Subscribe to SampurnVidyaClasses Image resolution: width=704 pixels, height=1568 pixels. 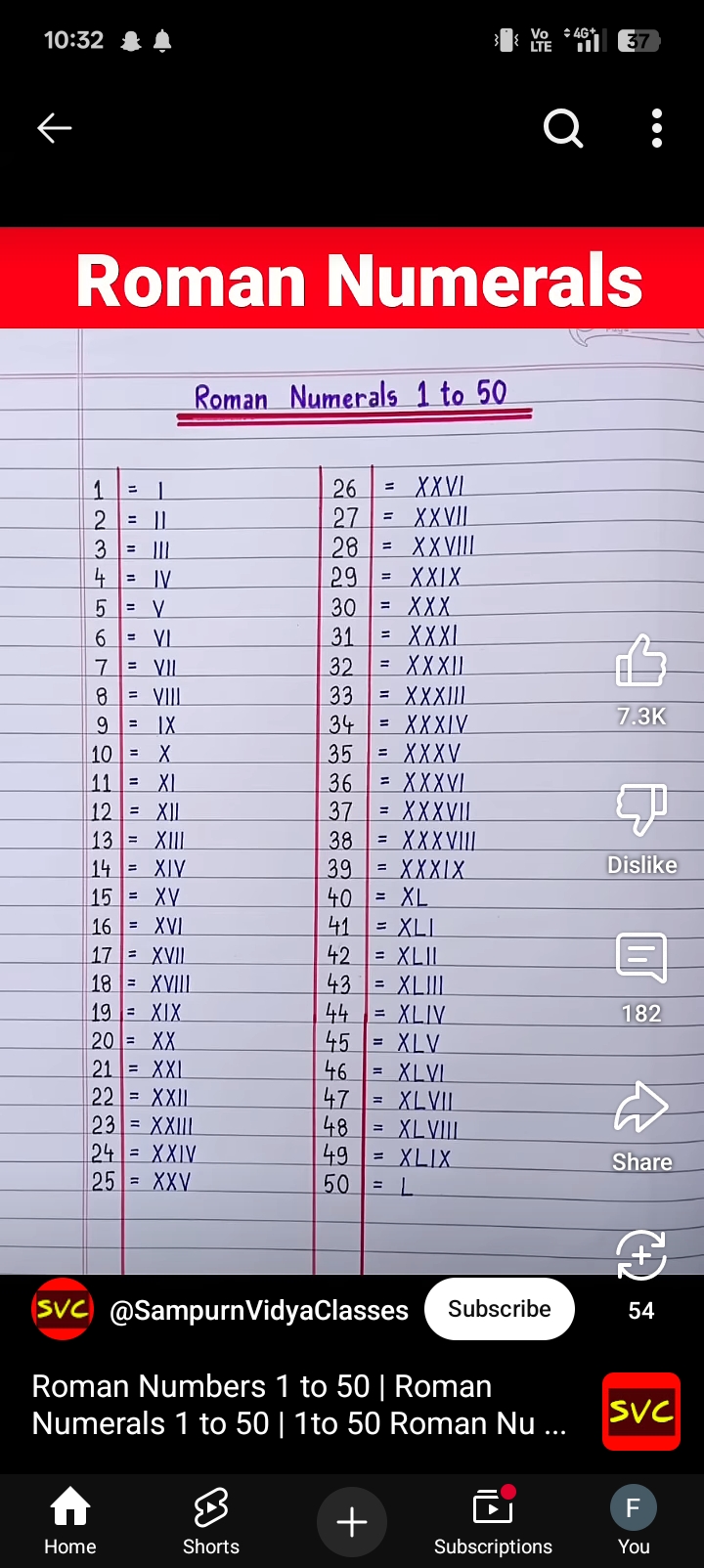(500, 1309)
